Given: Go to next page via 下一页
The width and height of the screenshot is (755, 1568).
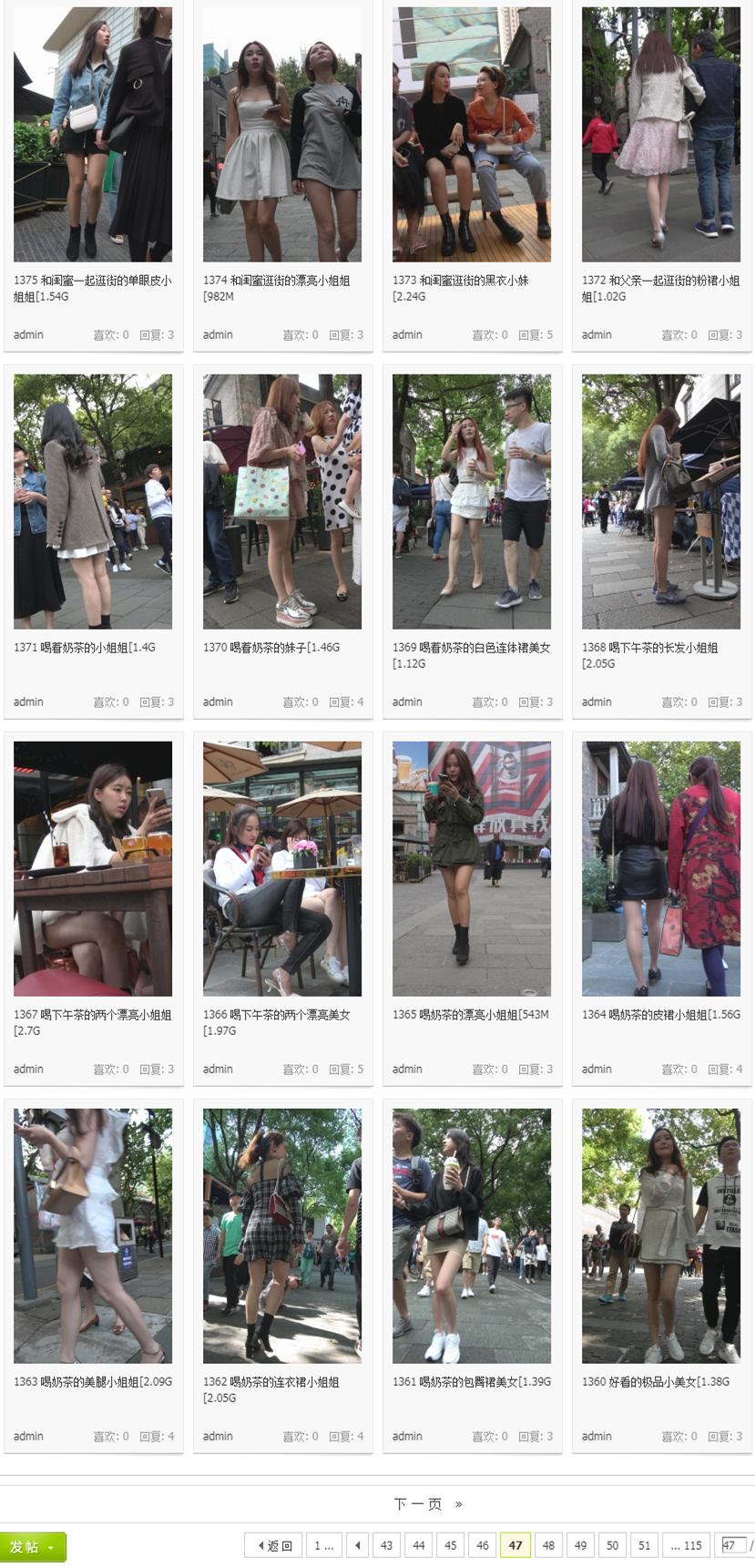Looking at the screenshot, I should click(418, 1503).
